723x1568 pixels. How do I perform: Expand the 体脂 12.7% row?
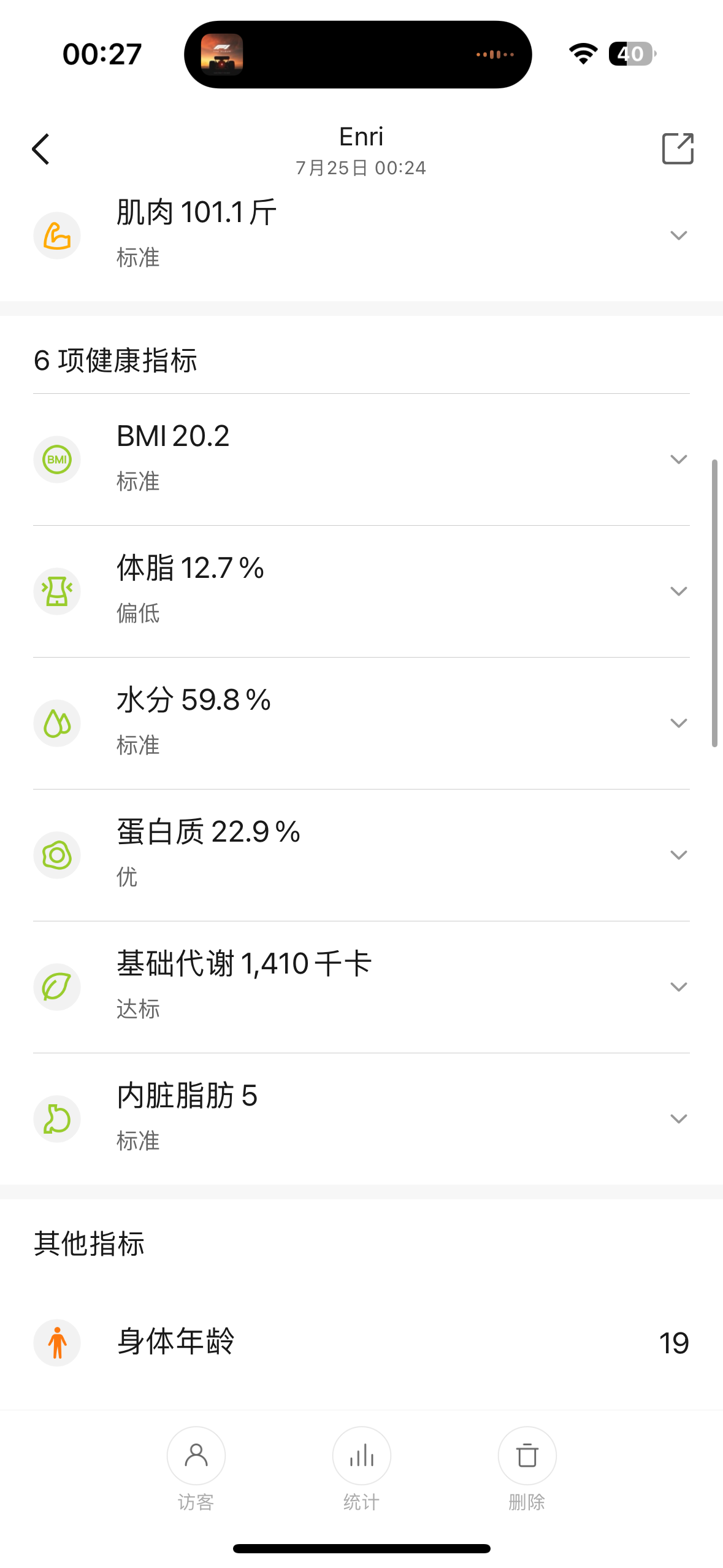(x=361, y=591)
